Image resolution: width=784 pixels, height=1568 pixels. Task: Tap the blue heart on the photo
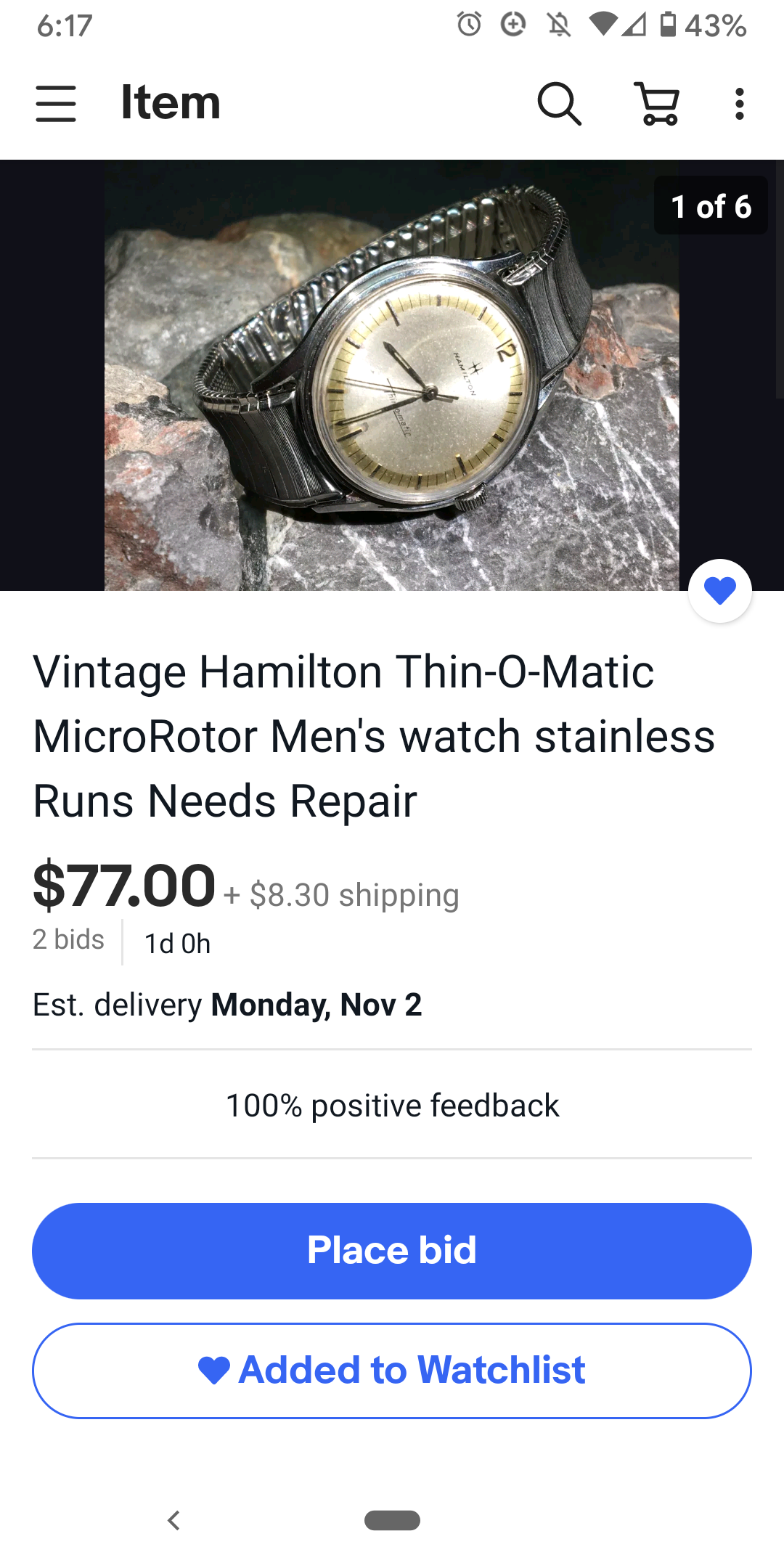[x=719, y=591]
